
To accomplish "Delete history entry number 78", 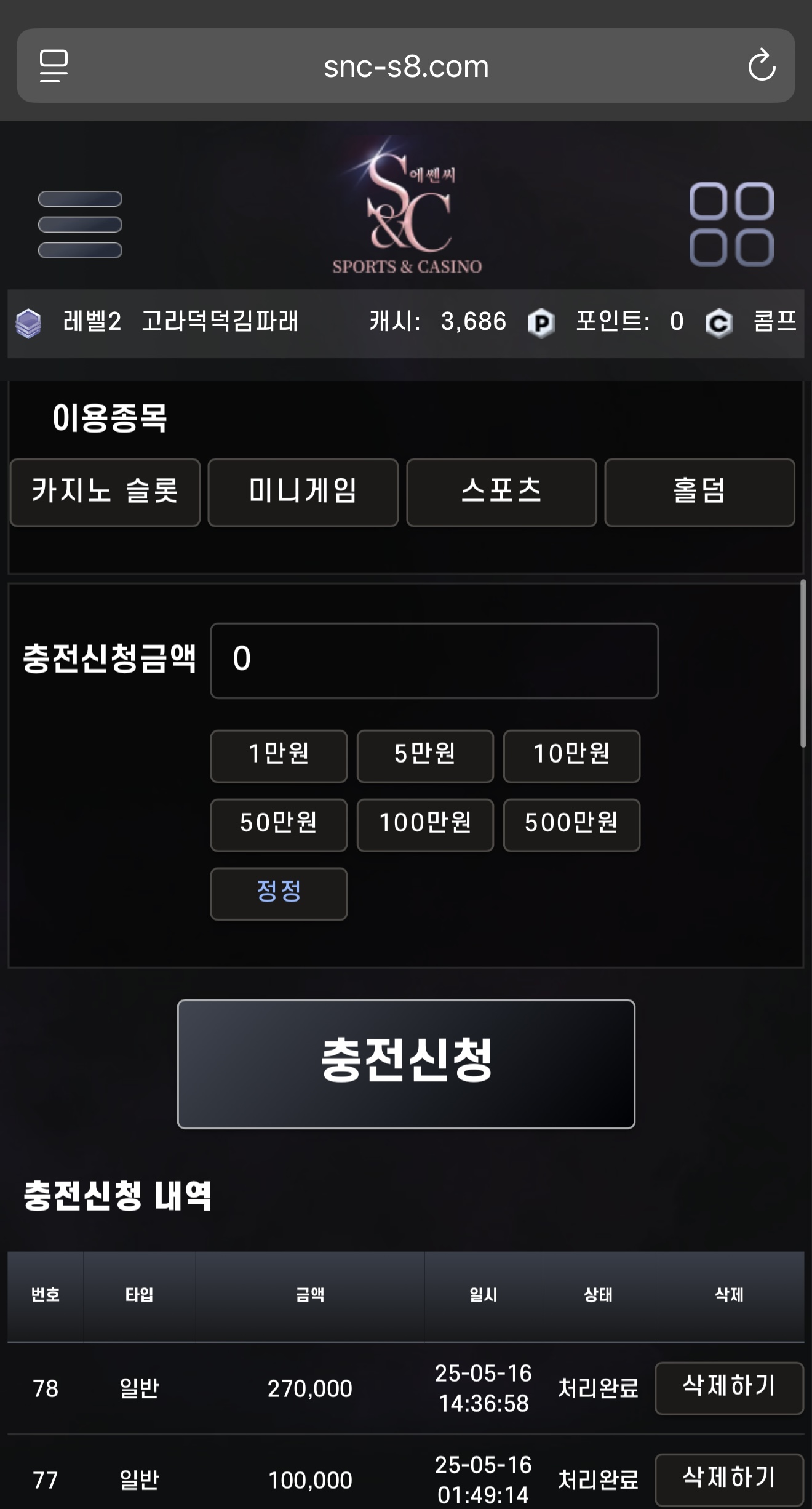I will [729, 1388].
